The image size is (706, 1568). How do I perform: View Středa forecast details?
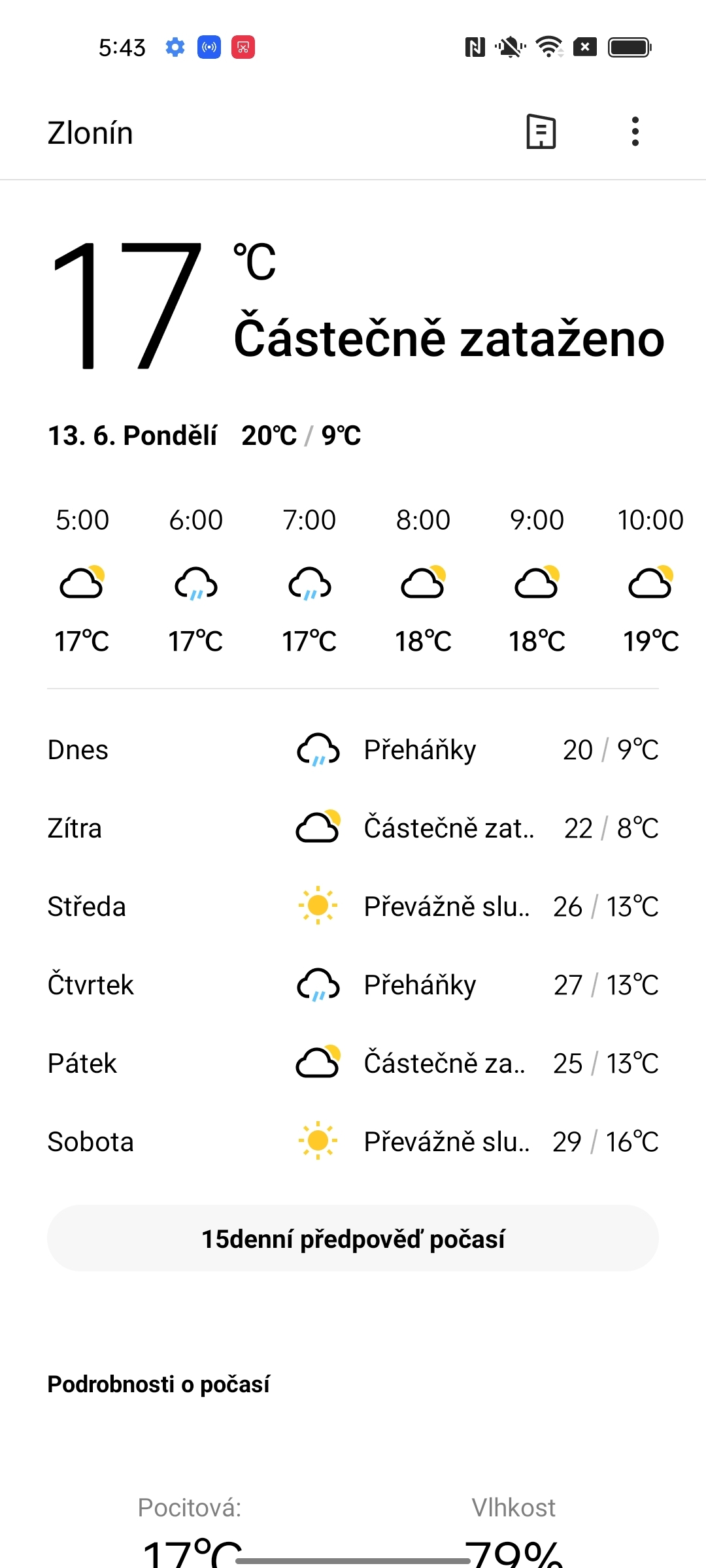tap(353, 907)
